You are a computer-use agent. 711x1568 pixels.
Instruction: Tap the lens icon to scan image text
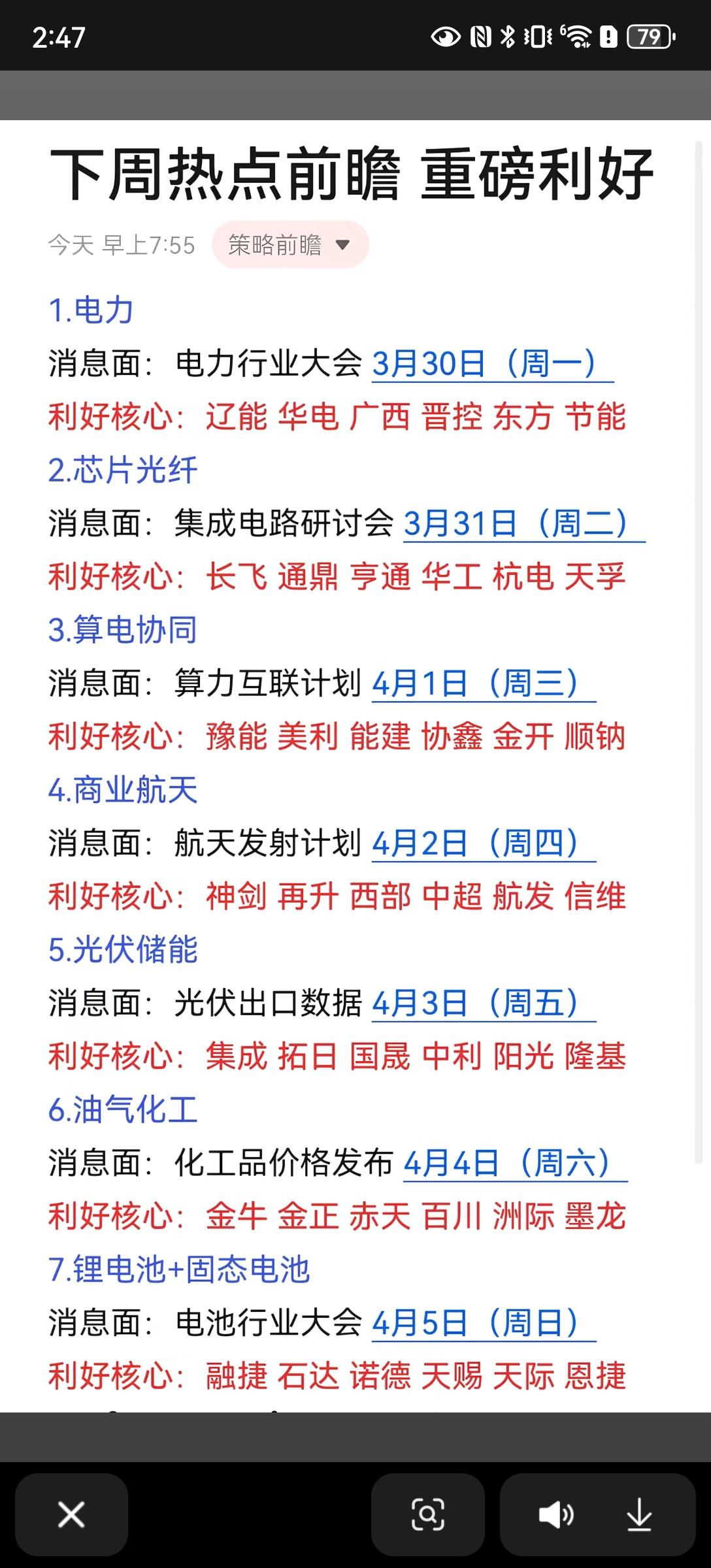[427, 1514]
